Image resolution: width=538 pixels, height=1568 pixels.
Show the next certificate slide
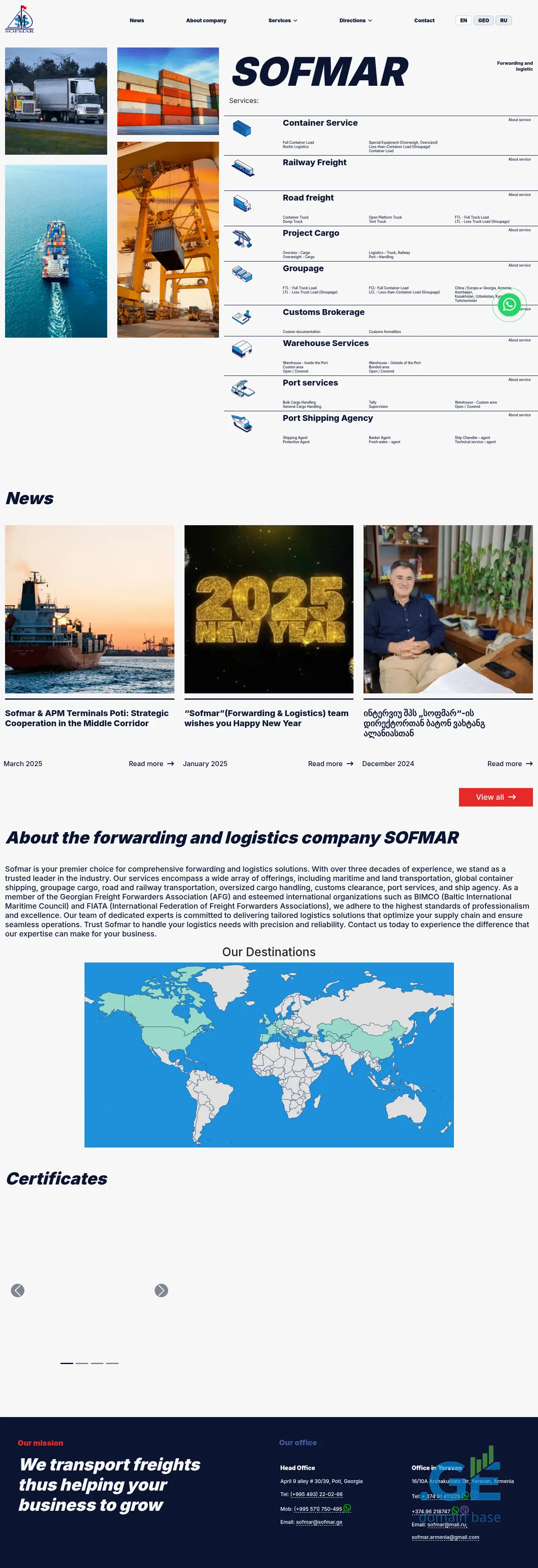[x=161, y=1290]
